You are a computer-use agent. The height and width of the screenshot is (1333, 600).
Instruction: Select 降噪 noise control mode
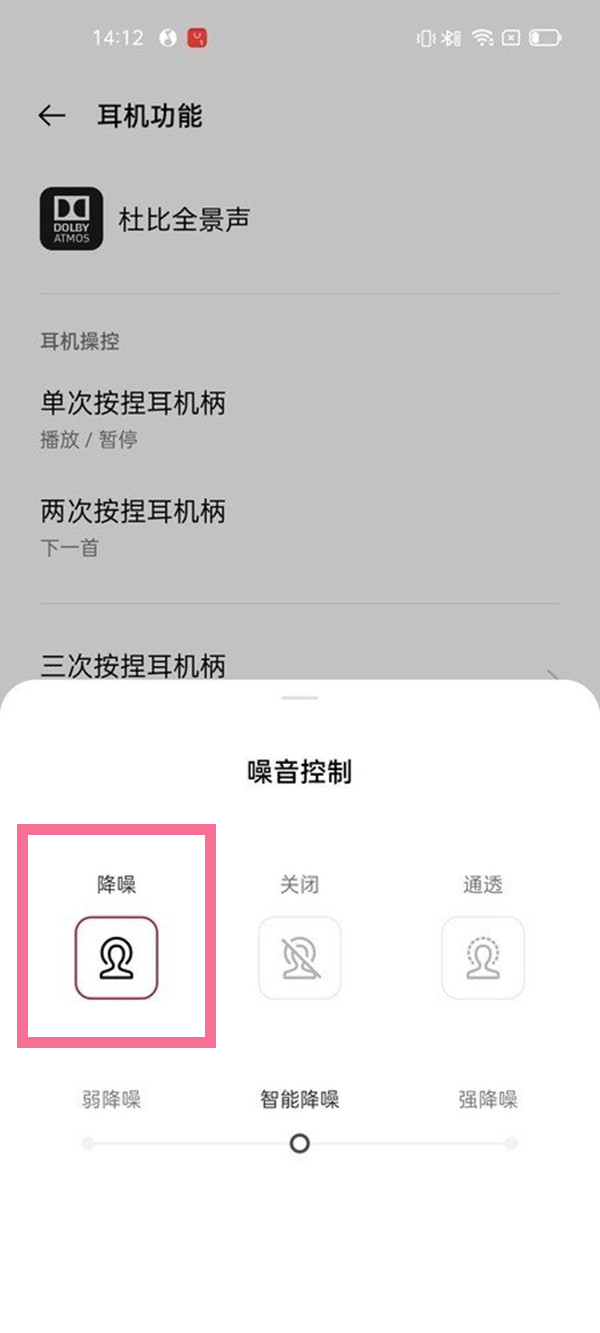[x=116, y=957]
